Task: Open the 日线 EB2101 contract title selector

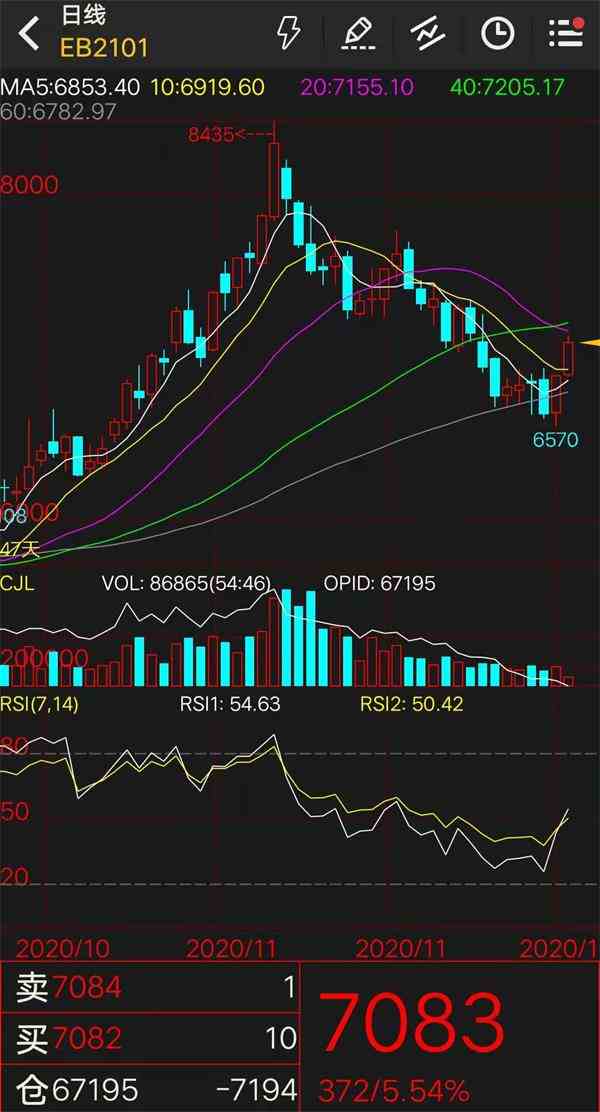Action: click(103, 33)
